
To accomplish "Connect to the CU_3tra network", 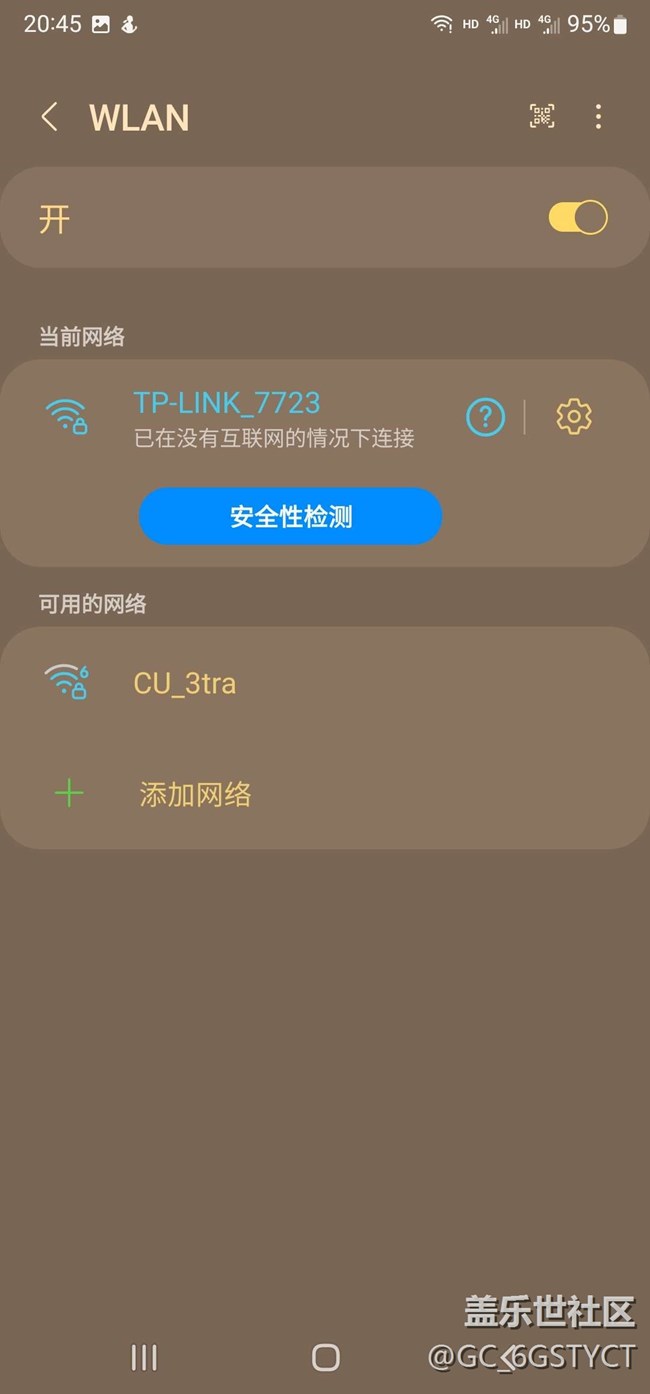I will [x=185, y=683].
